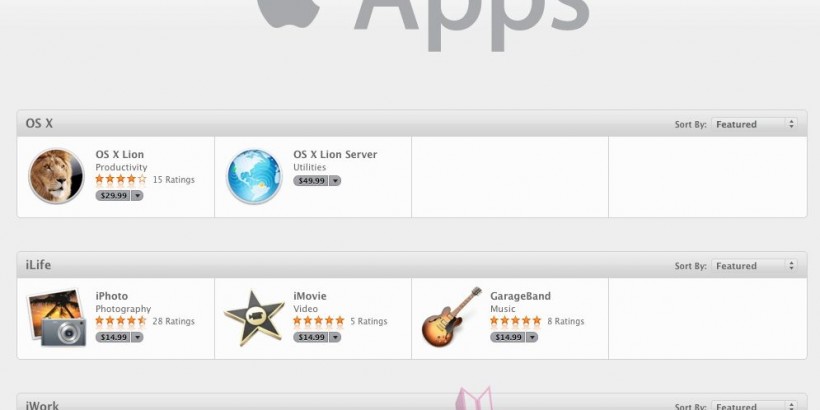The image size is (820, 410).
Task: Open Sort By dropdown in iLife section
Action: coord(755,267)
